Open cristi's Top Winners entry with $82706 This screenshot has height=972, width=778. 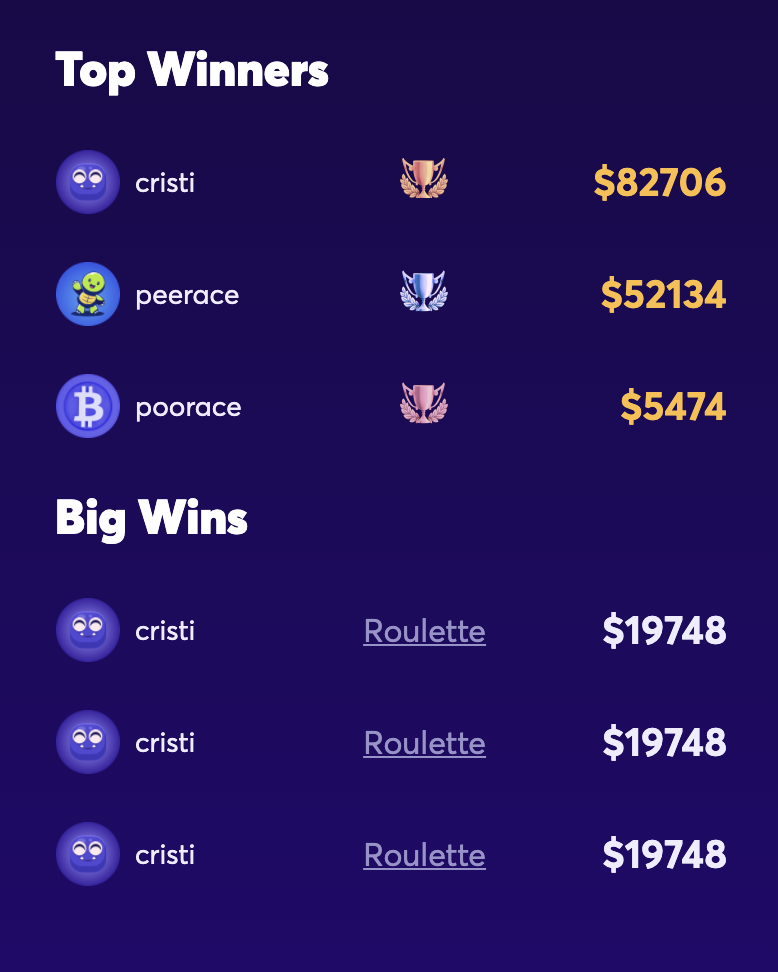click(165, 183)
